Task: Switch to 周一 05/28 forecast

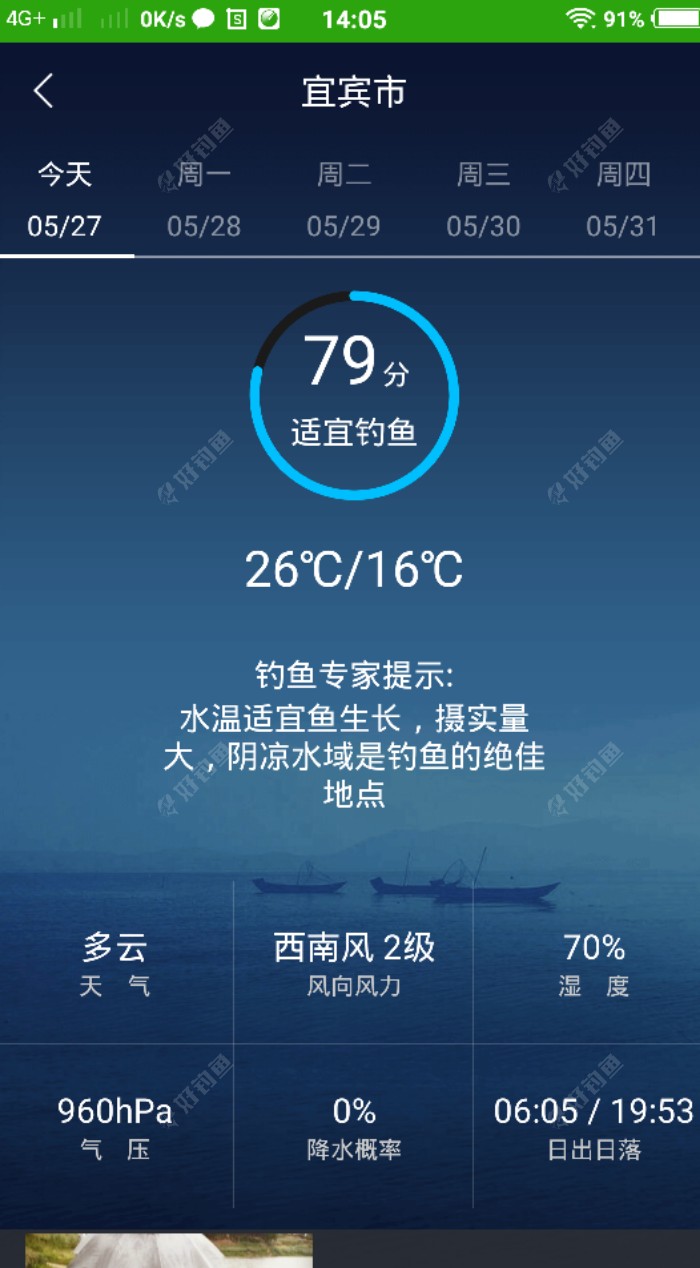Action: (204, 200)
